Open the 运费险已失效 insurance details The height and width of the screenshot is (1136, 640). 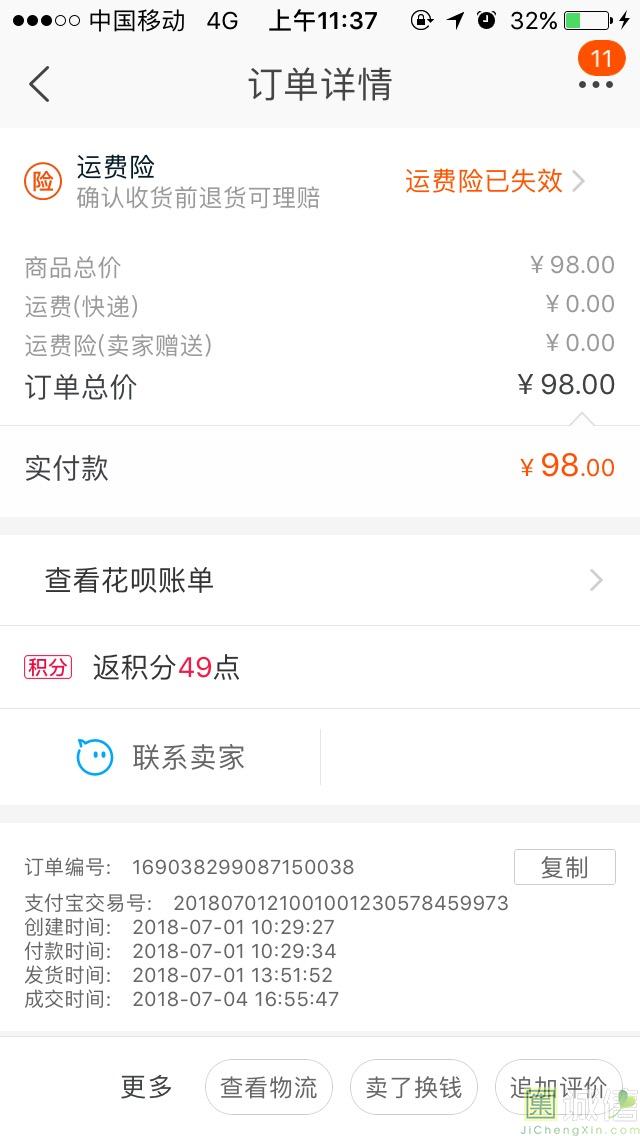point(494,180)
